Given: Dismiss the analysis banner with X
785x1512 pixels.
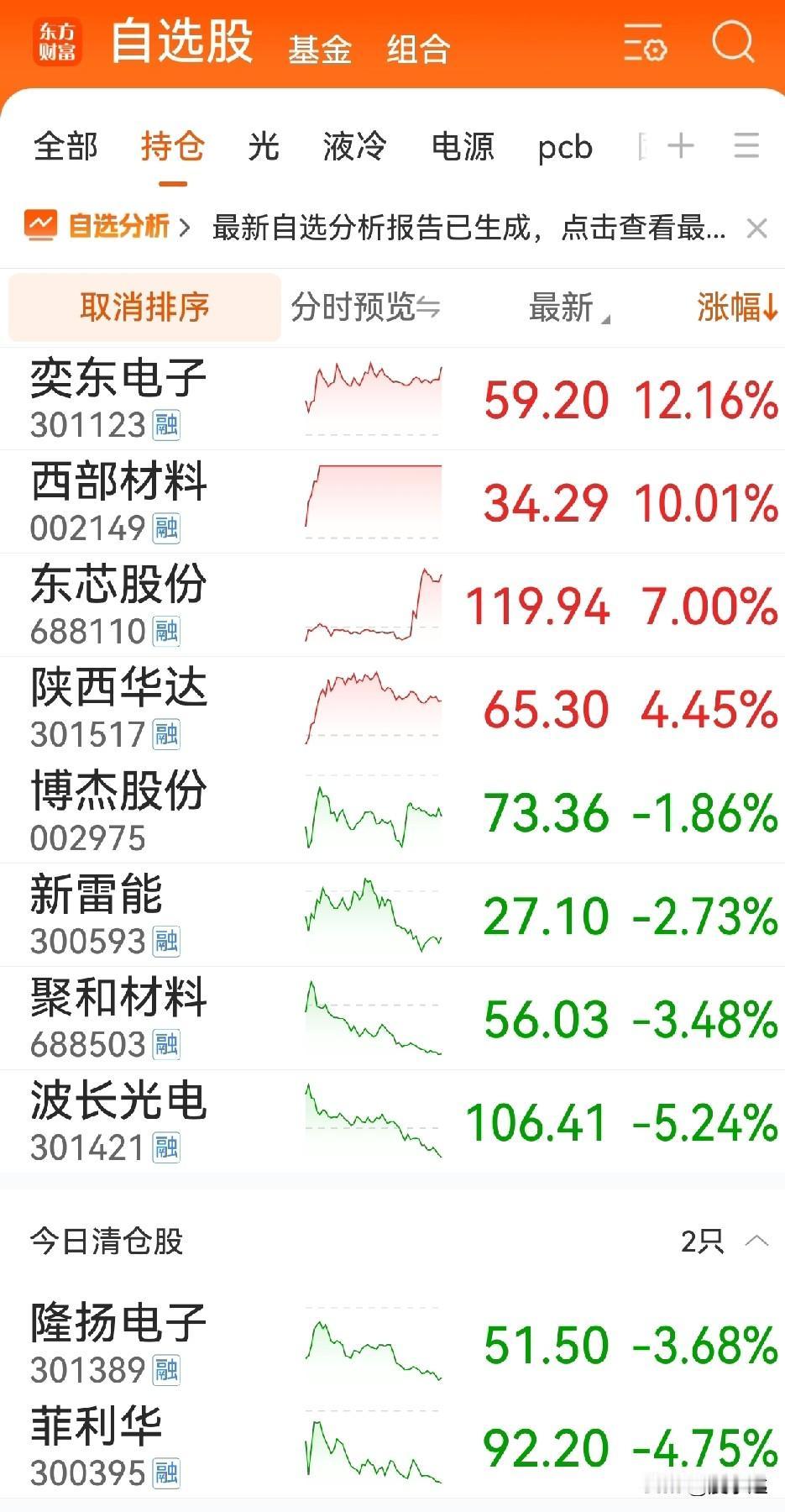Looking at the screenshot, I should click(756, 226).
